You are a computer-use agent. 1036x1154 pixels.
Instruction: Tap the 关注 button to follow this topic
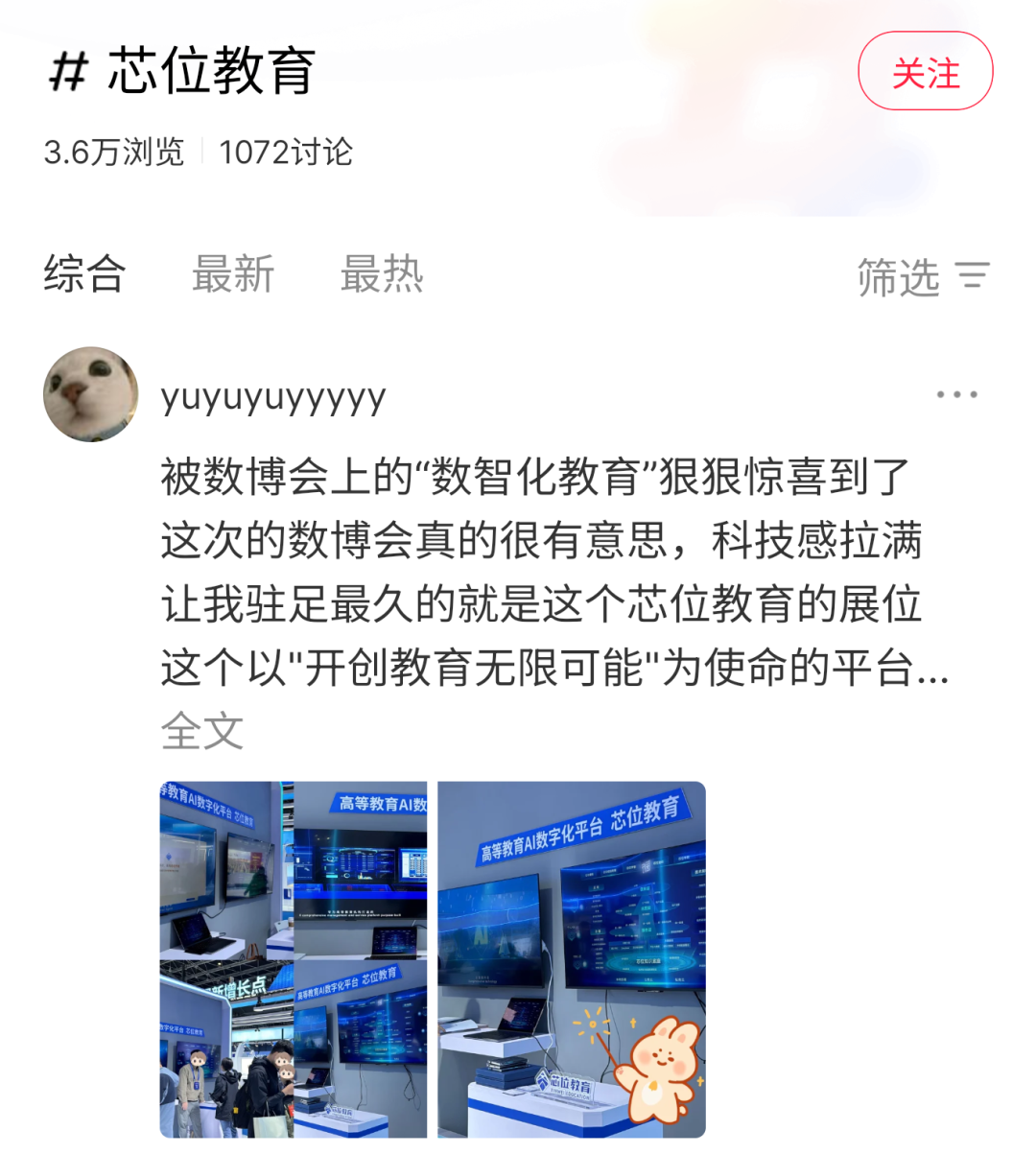click(925, 72)
